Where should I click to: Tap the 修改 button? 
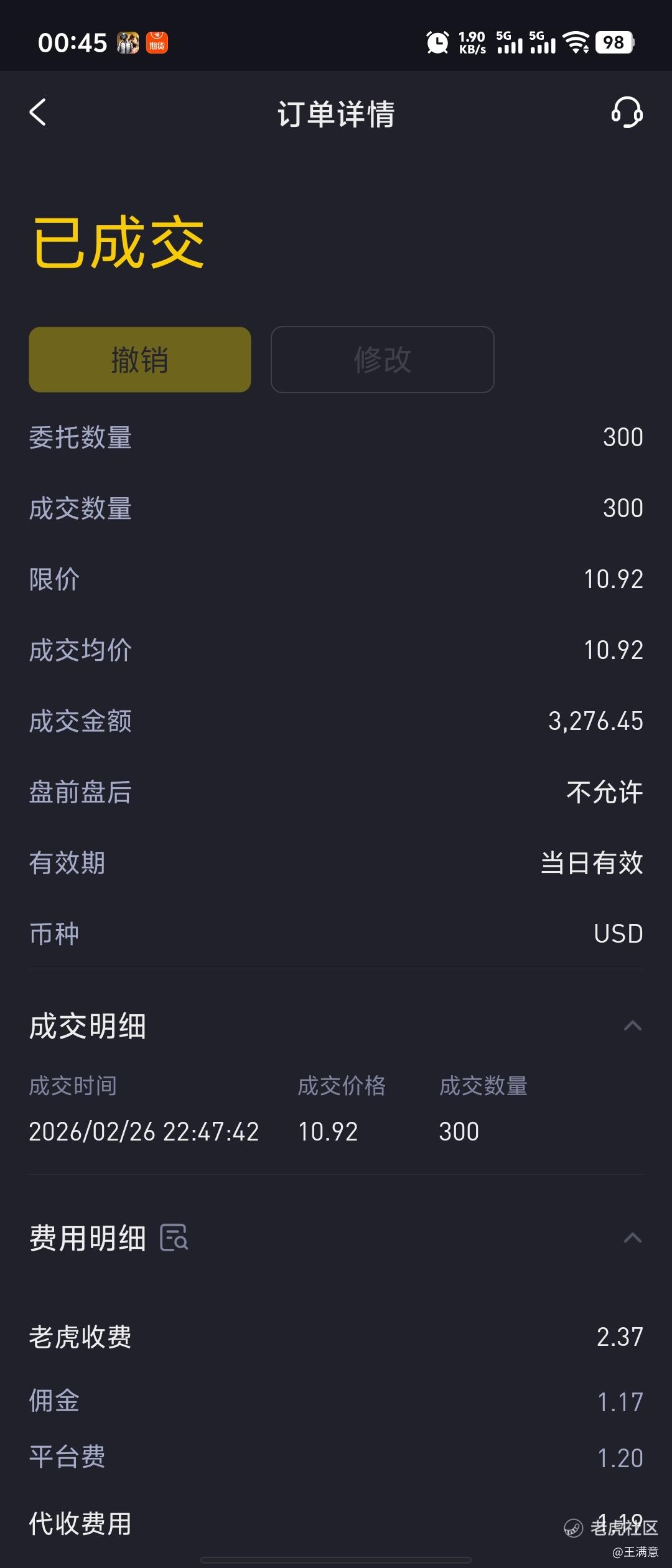382,360
